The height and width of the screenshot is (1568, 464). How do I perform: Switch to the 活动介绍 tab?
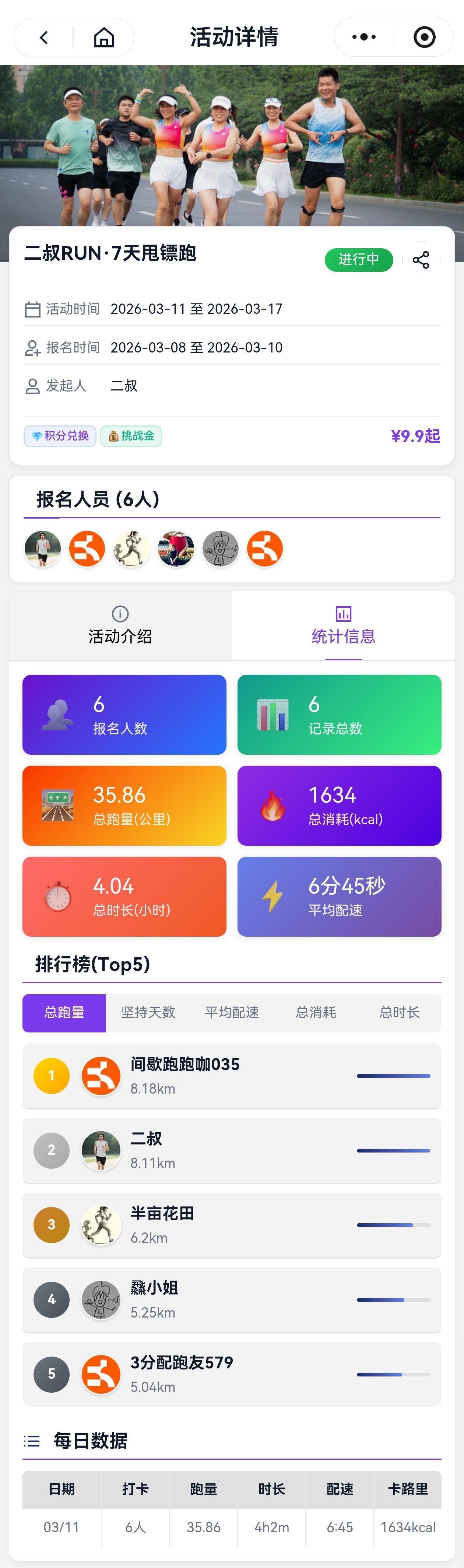click(x=120, y=626)
